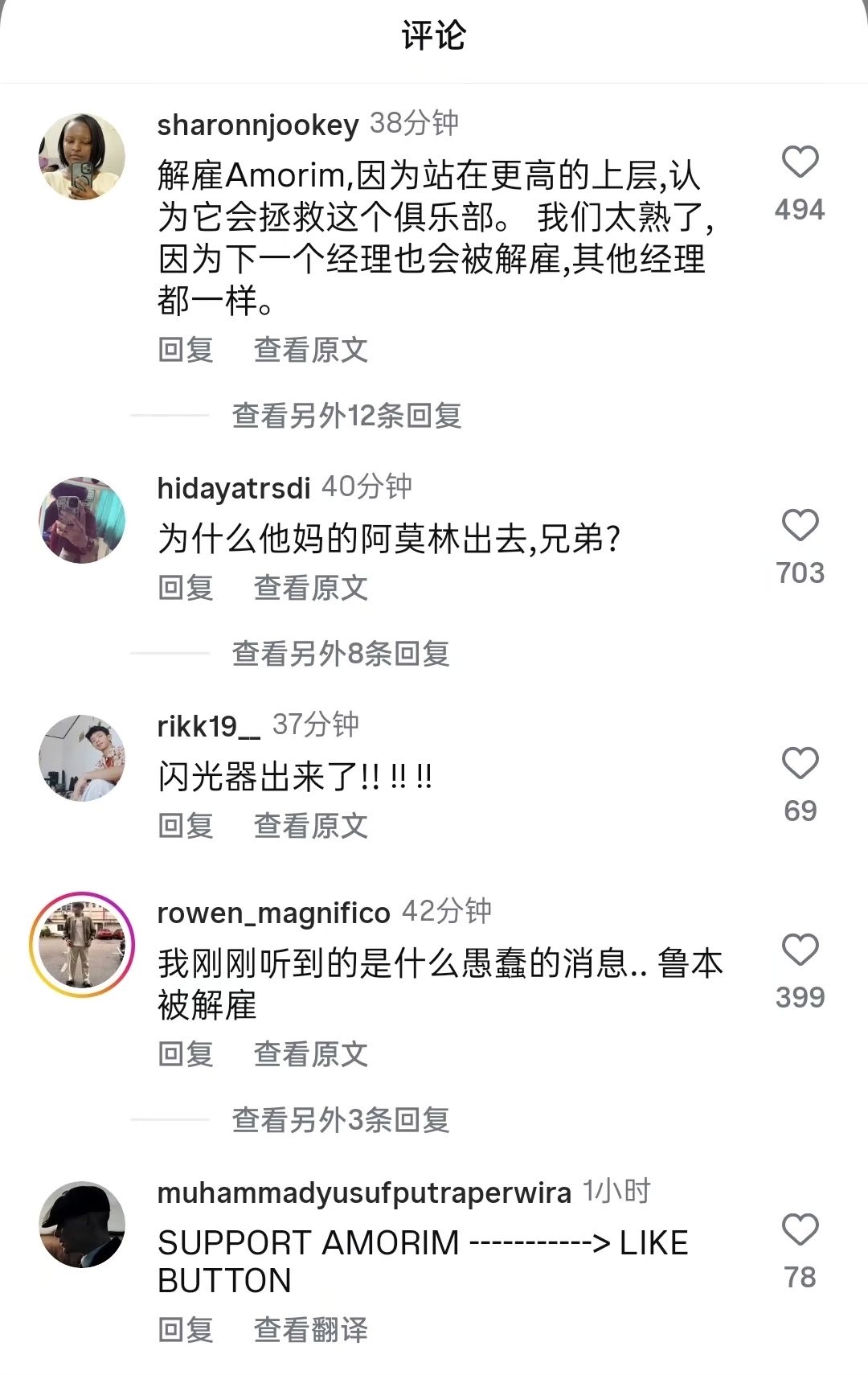Screen dimensions: 868x1375
Task: Open sharonnjookey's profile picture
Action: (82, 157)
